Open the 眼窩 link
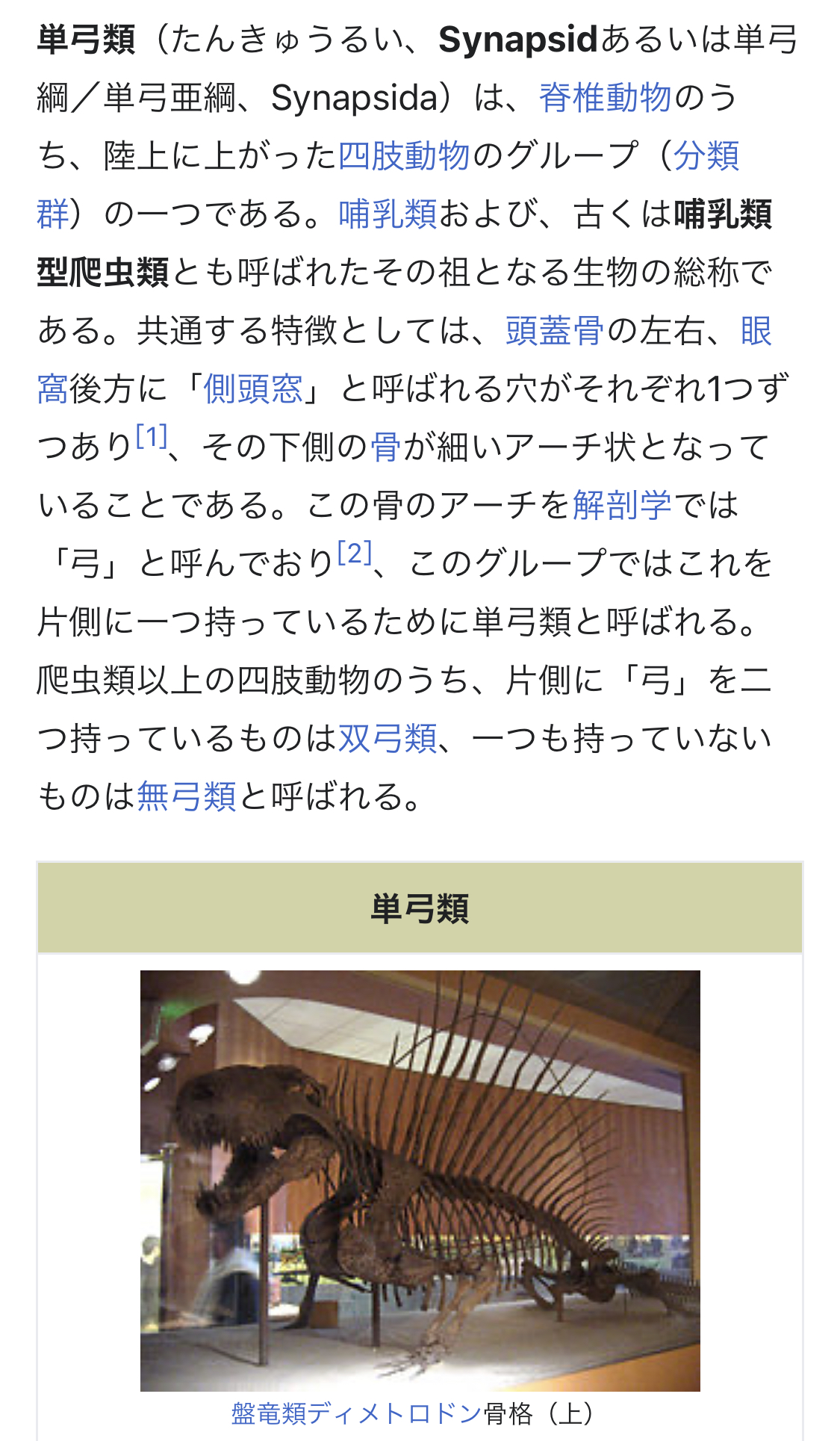 coord(756,331)
